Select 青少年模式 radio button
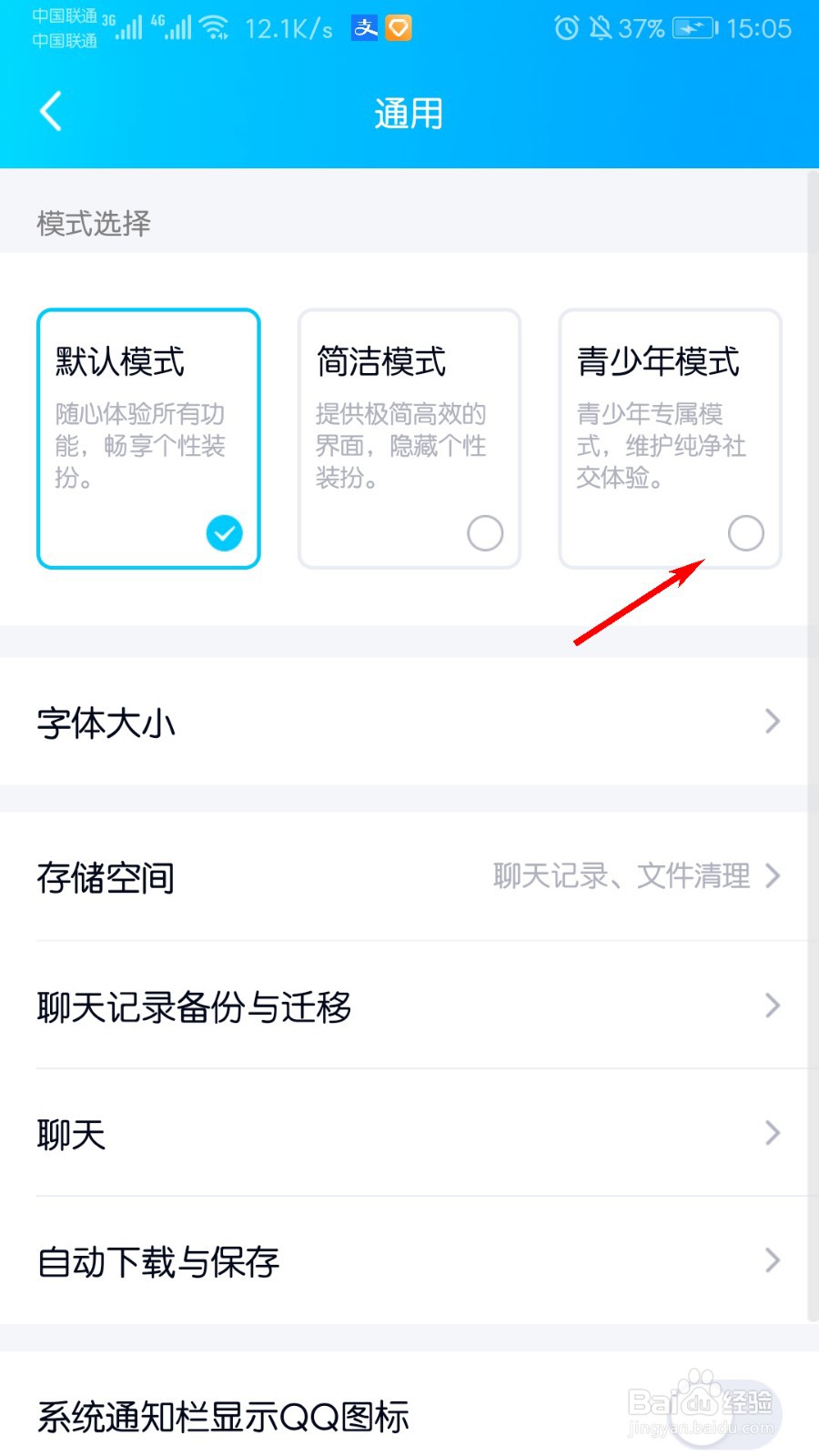 (745, 533)
